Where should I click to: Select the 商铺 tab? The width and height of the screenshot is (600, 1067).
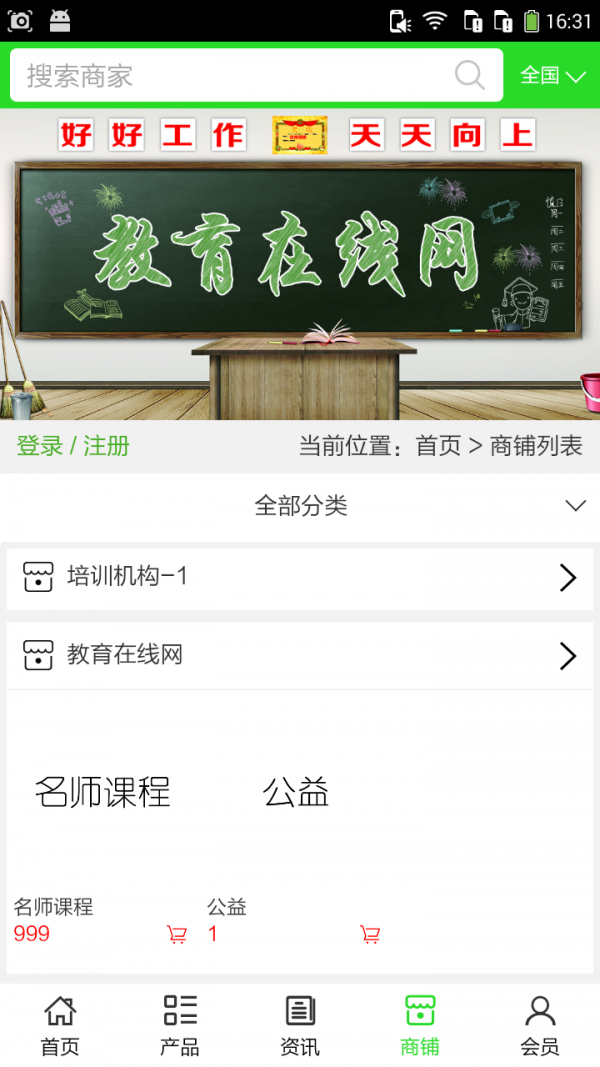pyautogui.click(x=420, y=1025)
